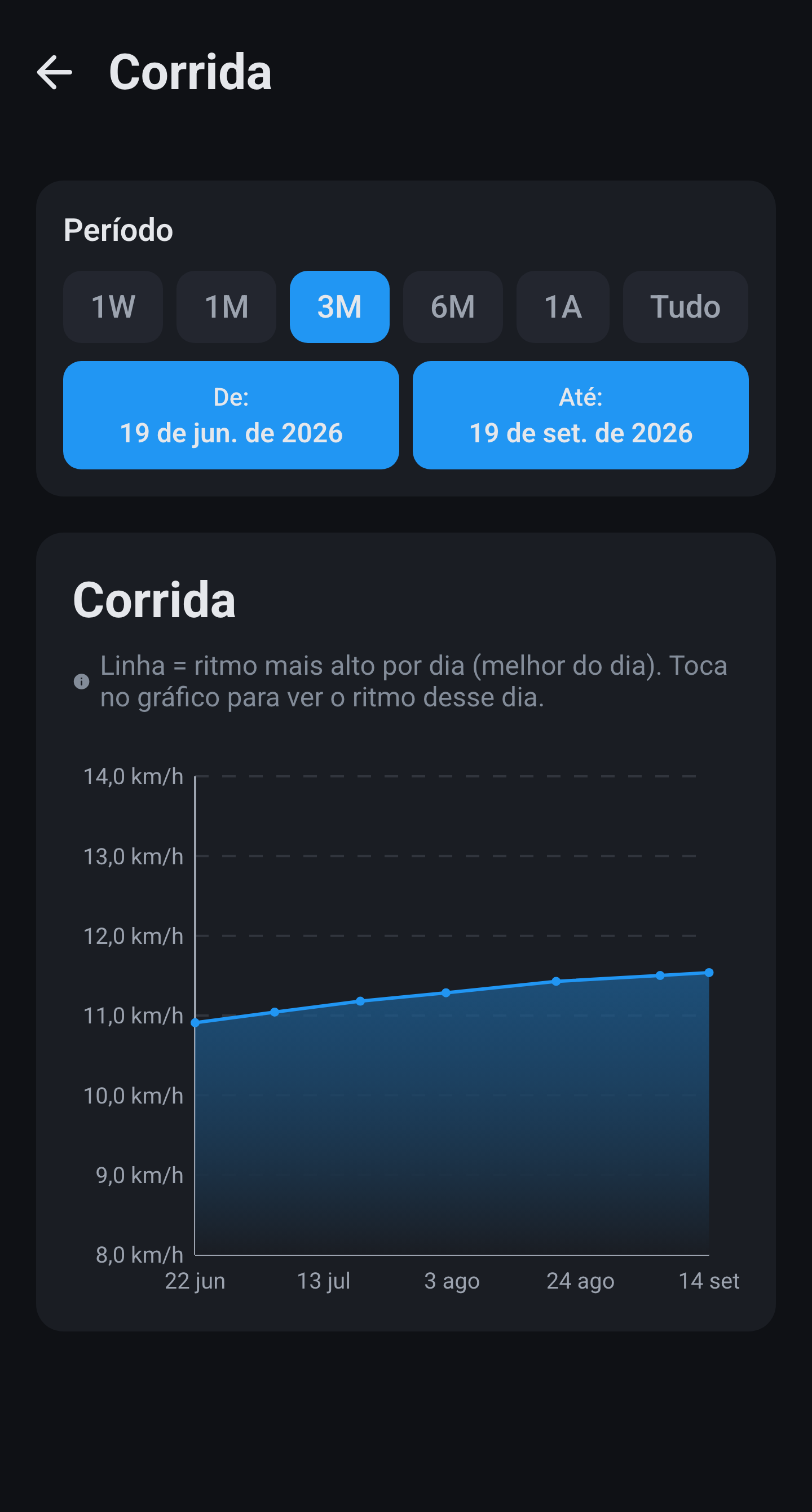Set the range to 6M

point(452,306)
